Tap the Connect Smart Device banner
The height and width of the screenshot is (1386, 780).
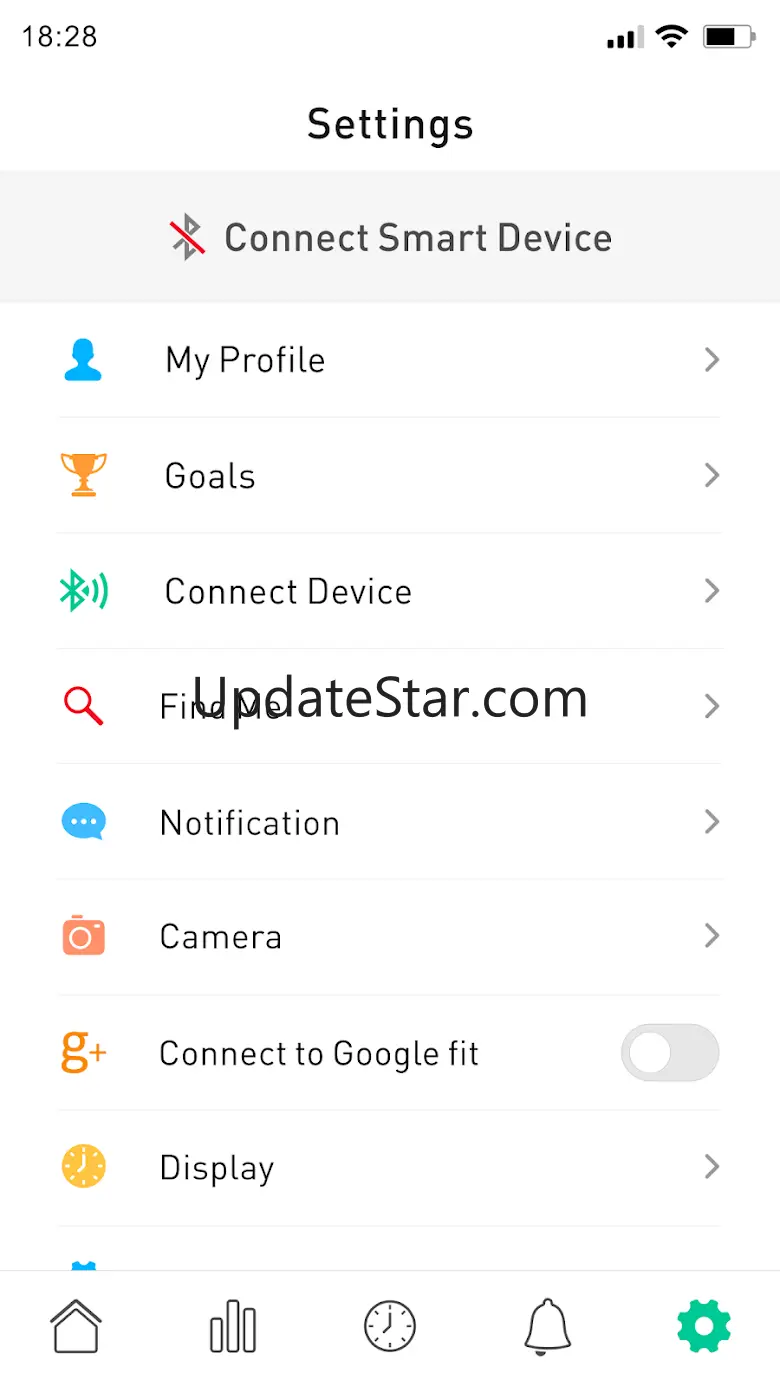tap(390, 238)
